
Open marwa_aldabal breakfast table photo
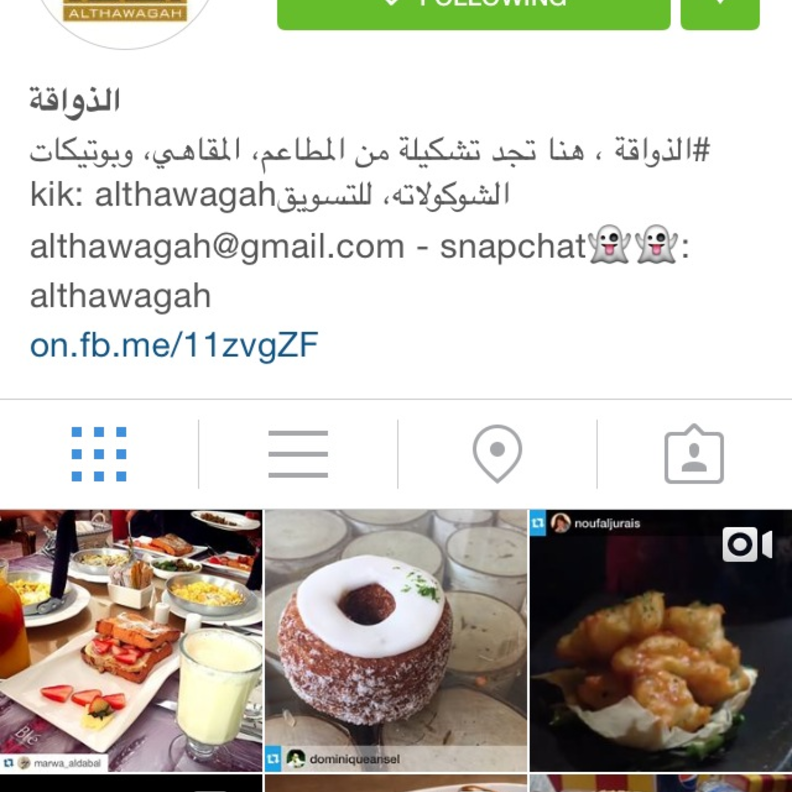tap(131, 640)
